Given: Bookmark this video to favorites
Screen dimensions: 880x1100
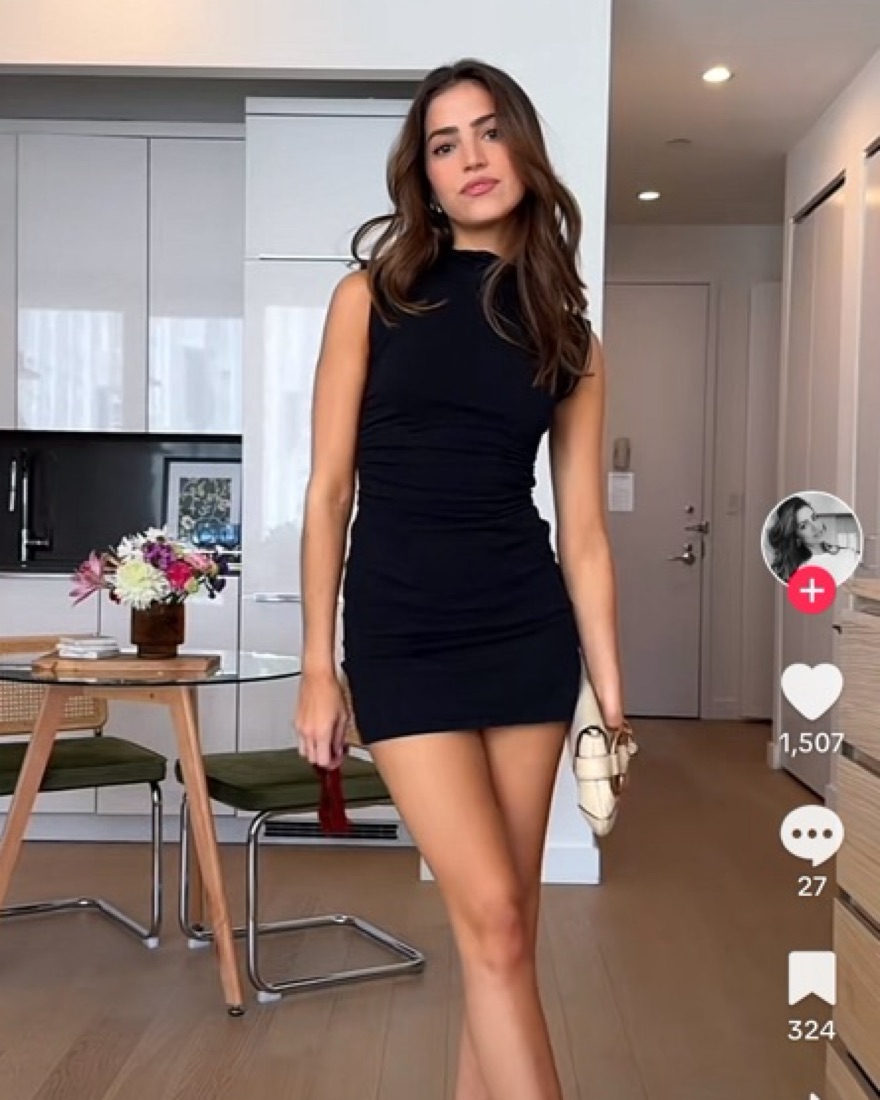Looking at the screenshot, I should (x=811, y=978).
